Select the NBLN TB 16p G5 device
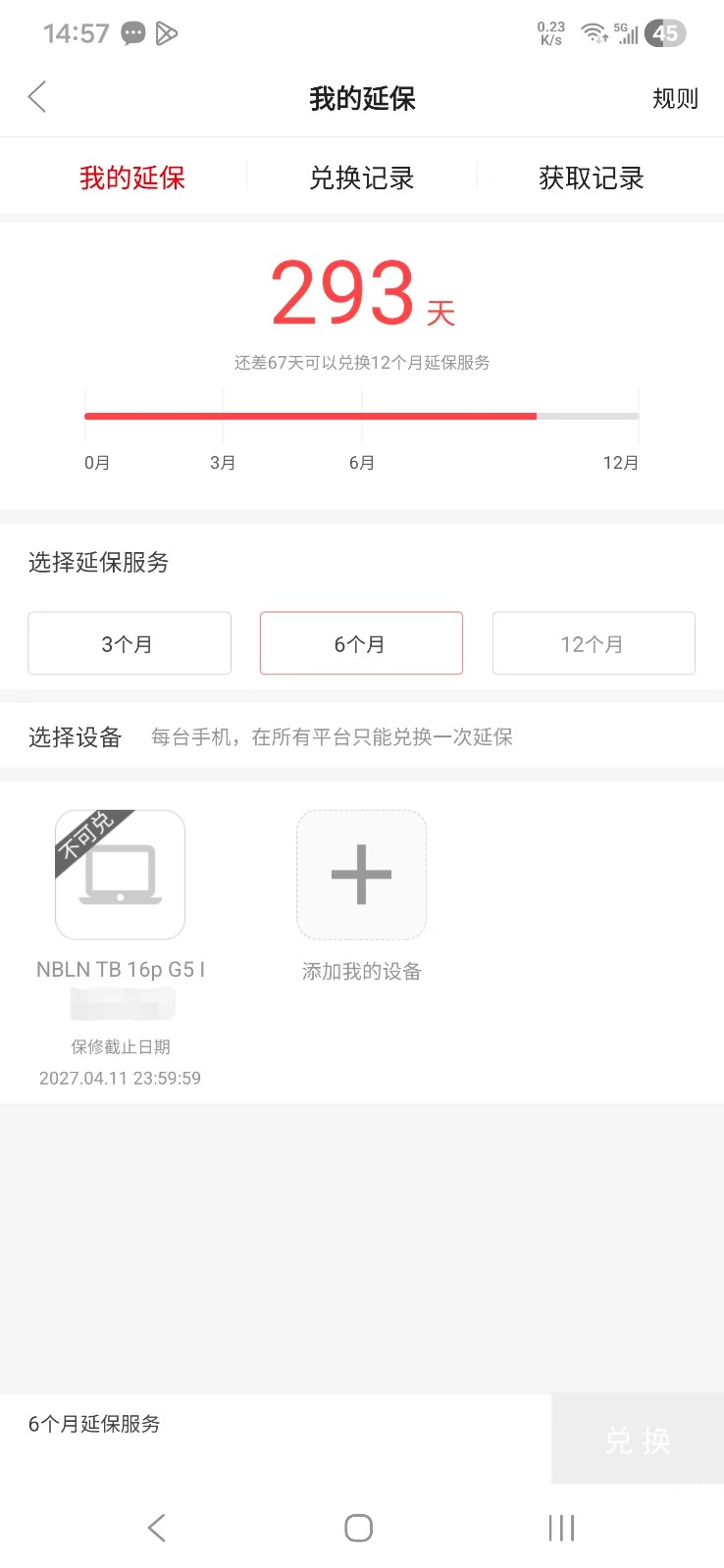The height and width of the screenshot is (1568, 724). point(120,875)
